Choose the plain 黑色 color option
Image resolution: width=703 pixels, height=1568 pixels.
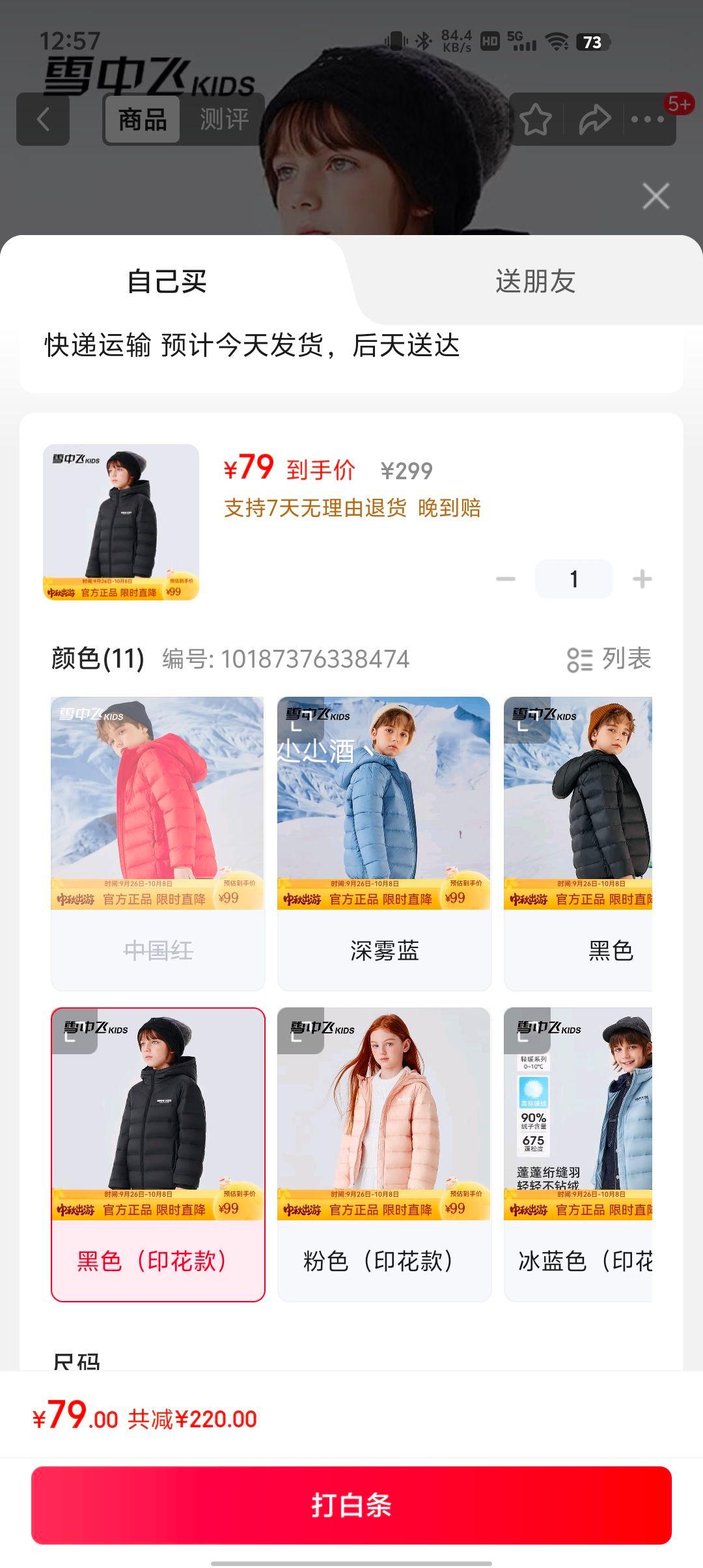578,843
